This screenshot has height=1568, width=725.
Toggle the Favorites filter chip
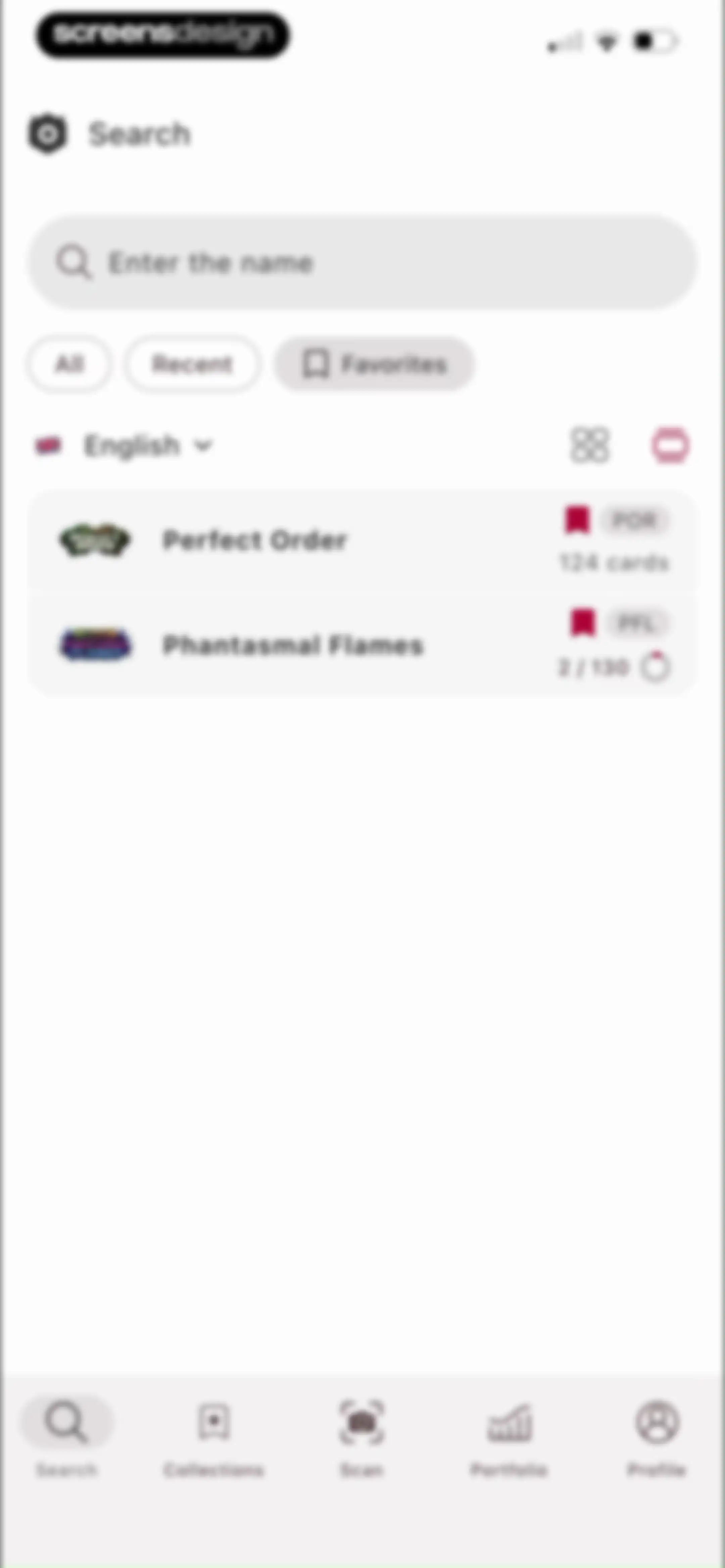pyautogui.click(x=374, y=364)
